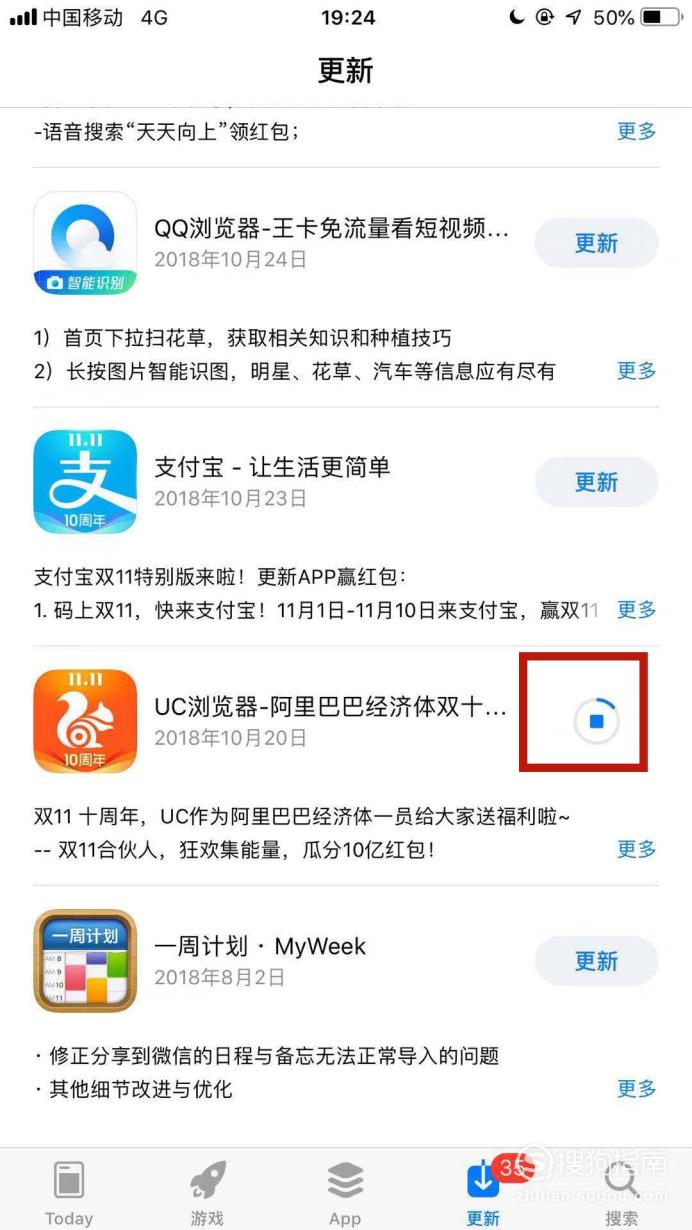Expand 更多 for 一周计划 release notes
Viewport: 692px width, 1230px height.
click(x=637, y=1088)
